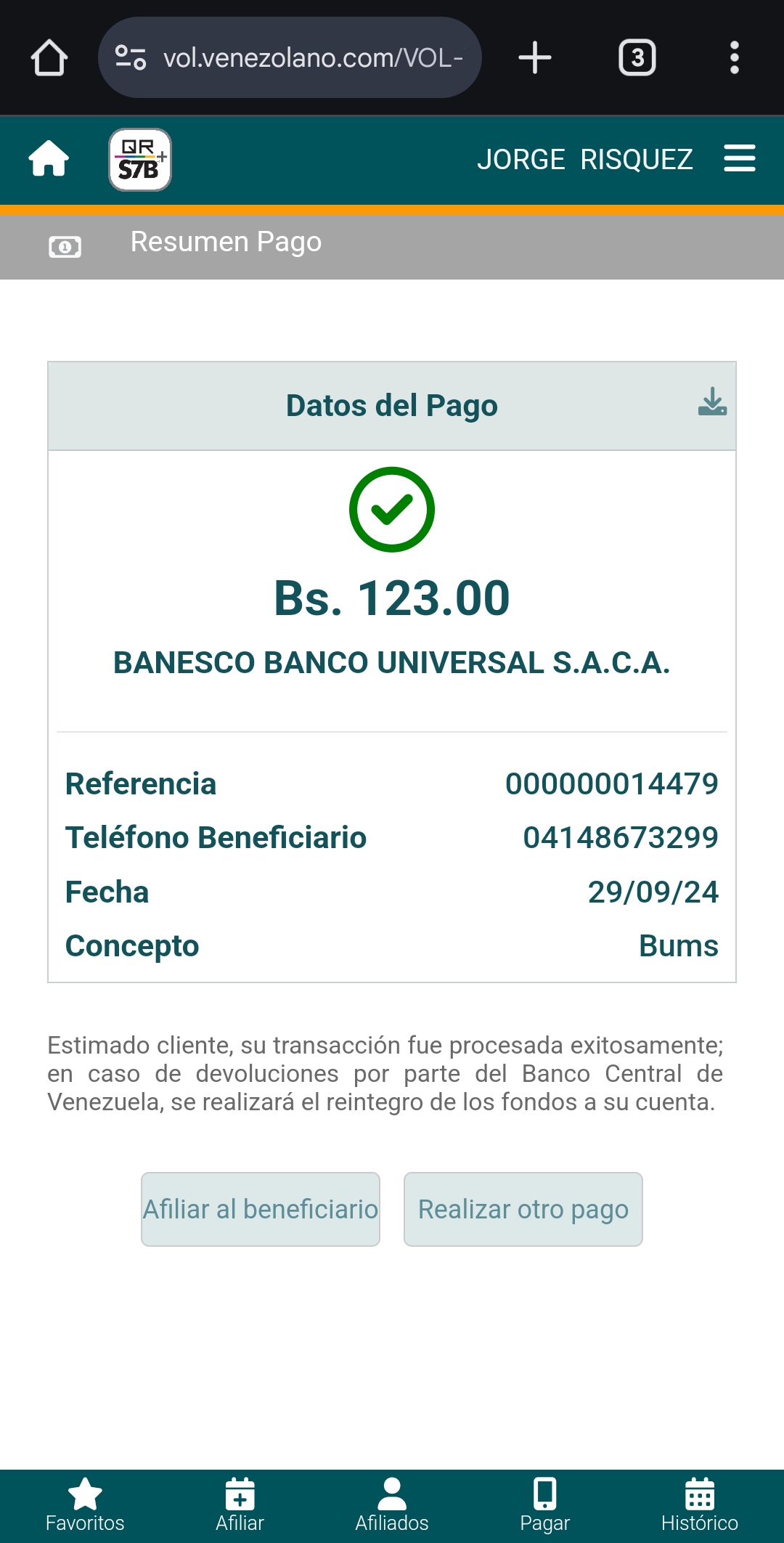
Task: Tap Afiliar al beneficiario button
Action: click(x=261, y=1209)
